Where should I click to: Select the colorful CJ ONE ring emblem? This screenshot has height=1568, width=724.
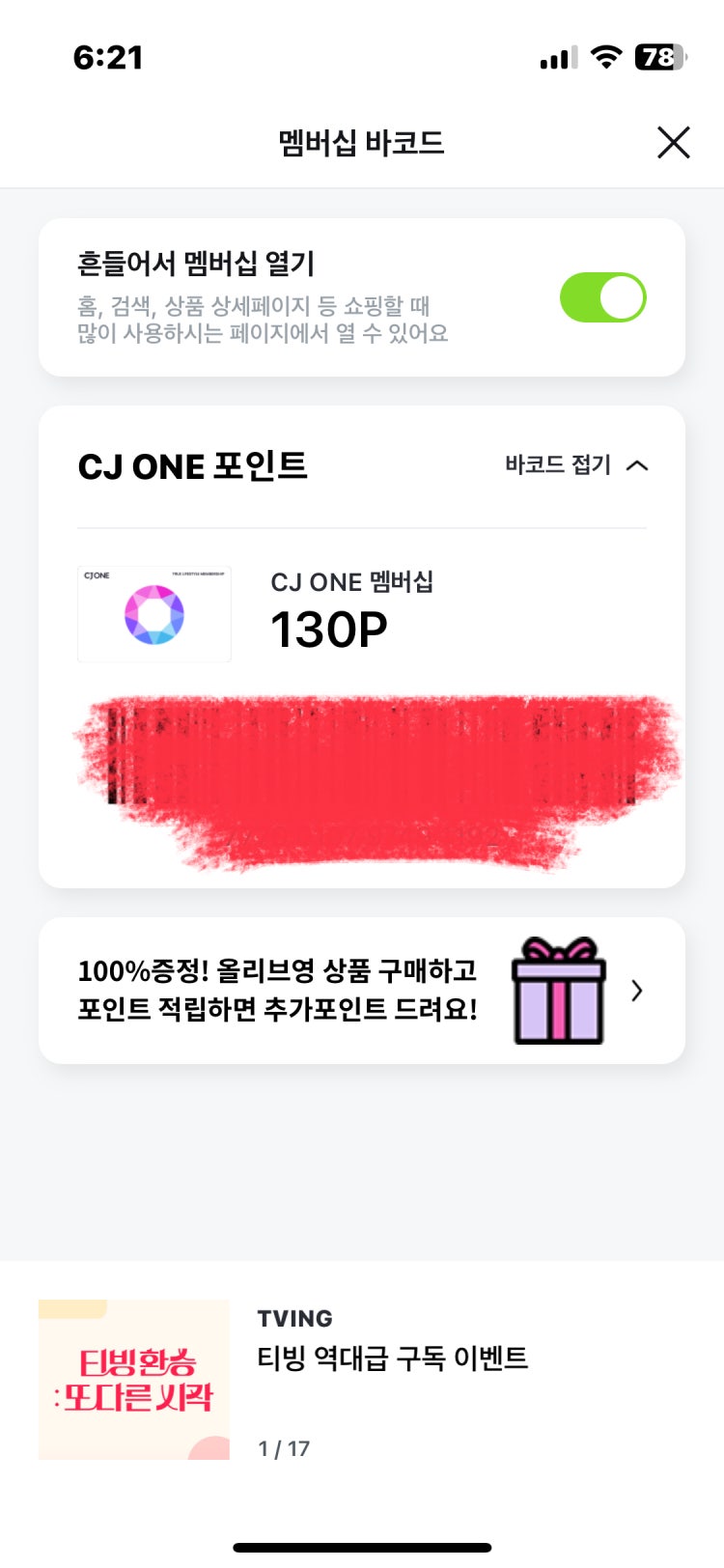(x=153, y=614)
